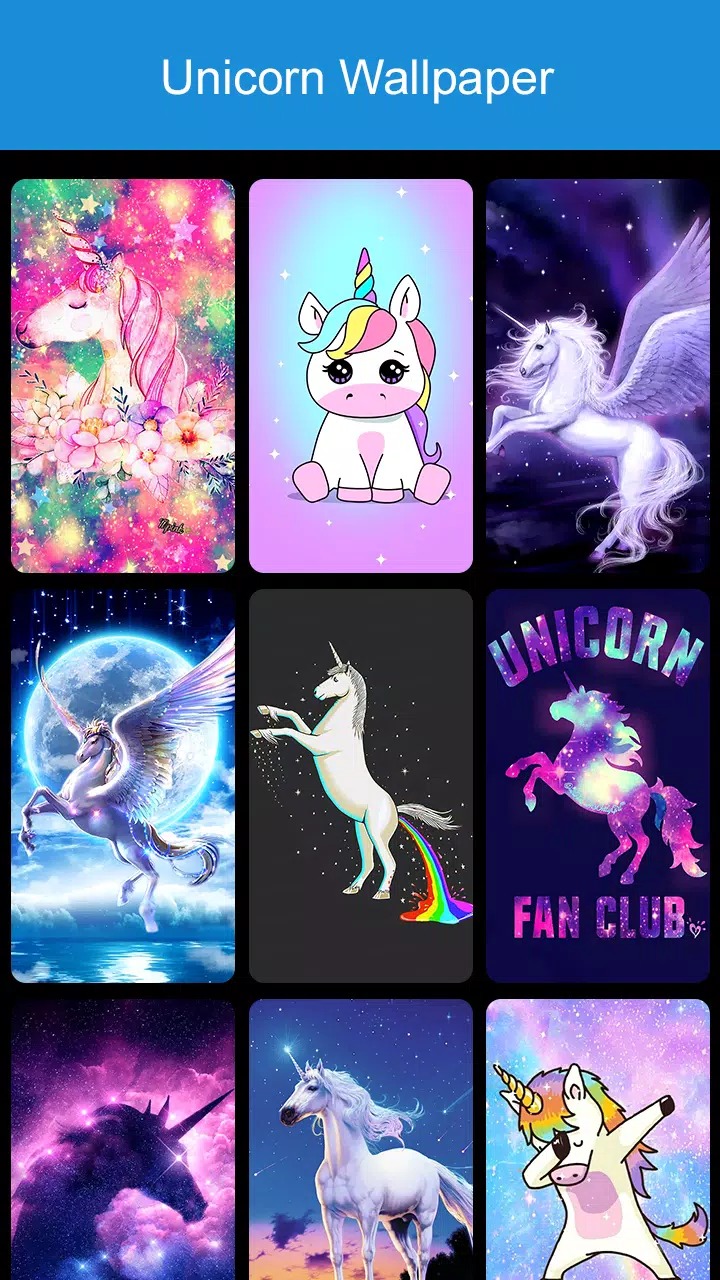720x1280 pixels.
Task: Select the Unicorn Fan Club wallpaper
Action: pos(598,786)
